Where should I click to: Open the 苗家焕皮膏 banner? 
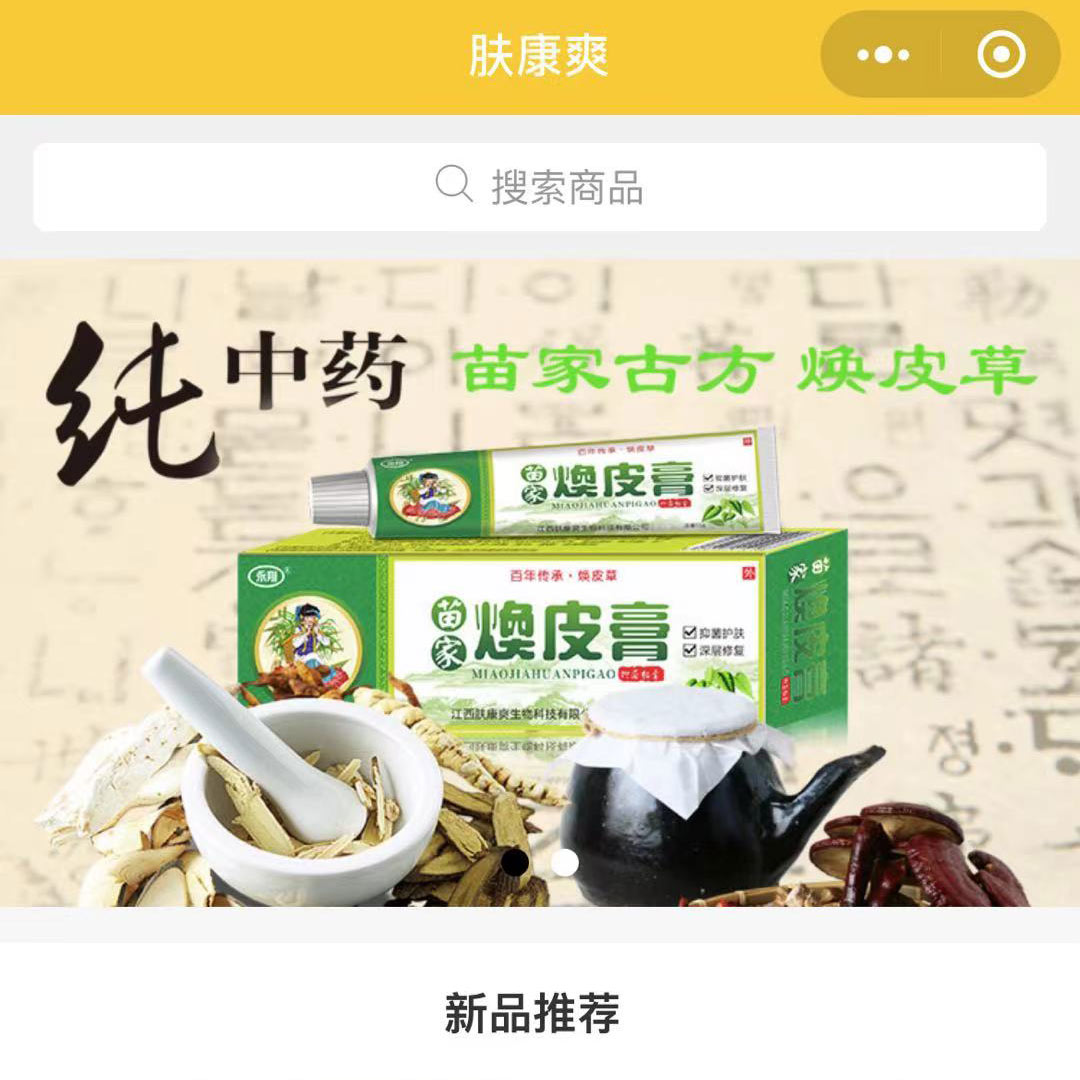pos(540,580)
